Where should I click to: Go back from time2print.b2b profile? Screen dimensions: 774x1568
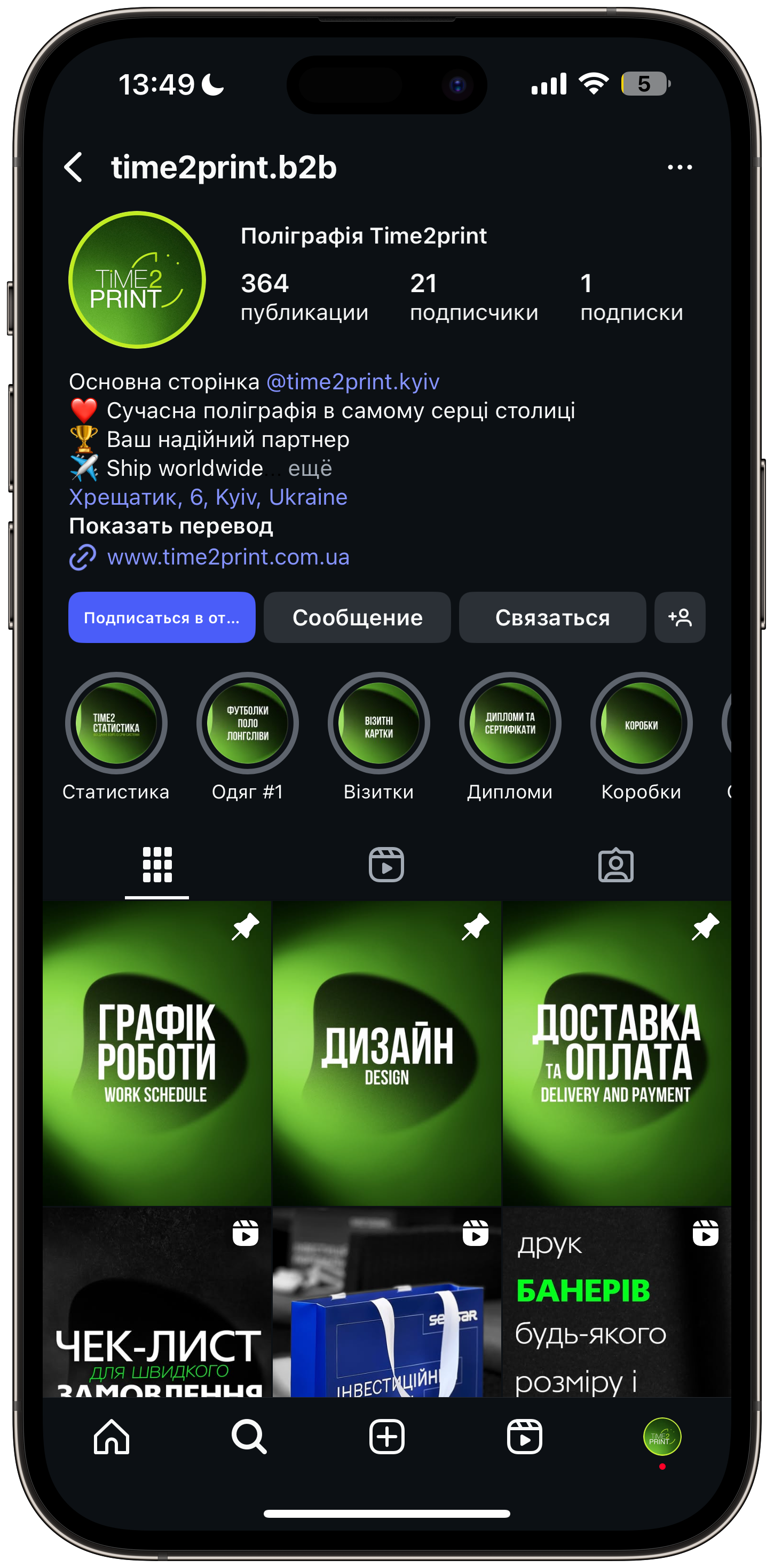tap(74, 167)
